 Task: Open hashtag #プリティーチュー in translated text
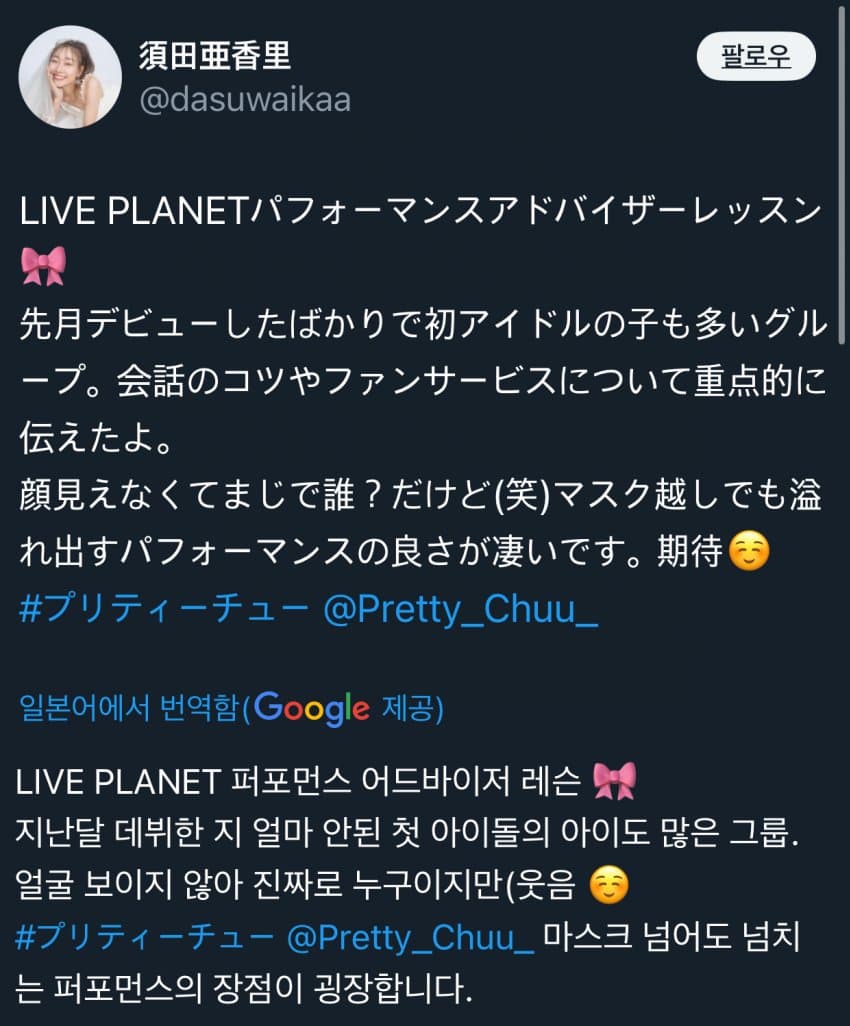point(145,939)
